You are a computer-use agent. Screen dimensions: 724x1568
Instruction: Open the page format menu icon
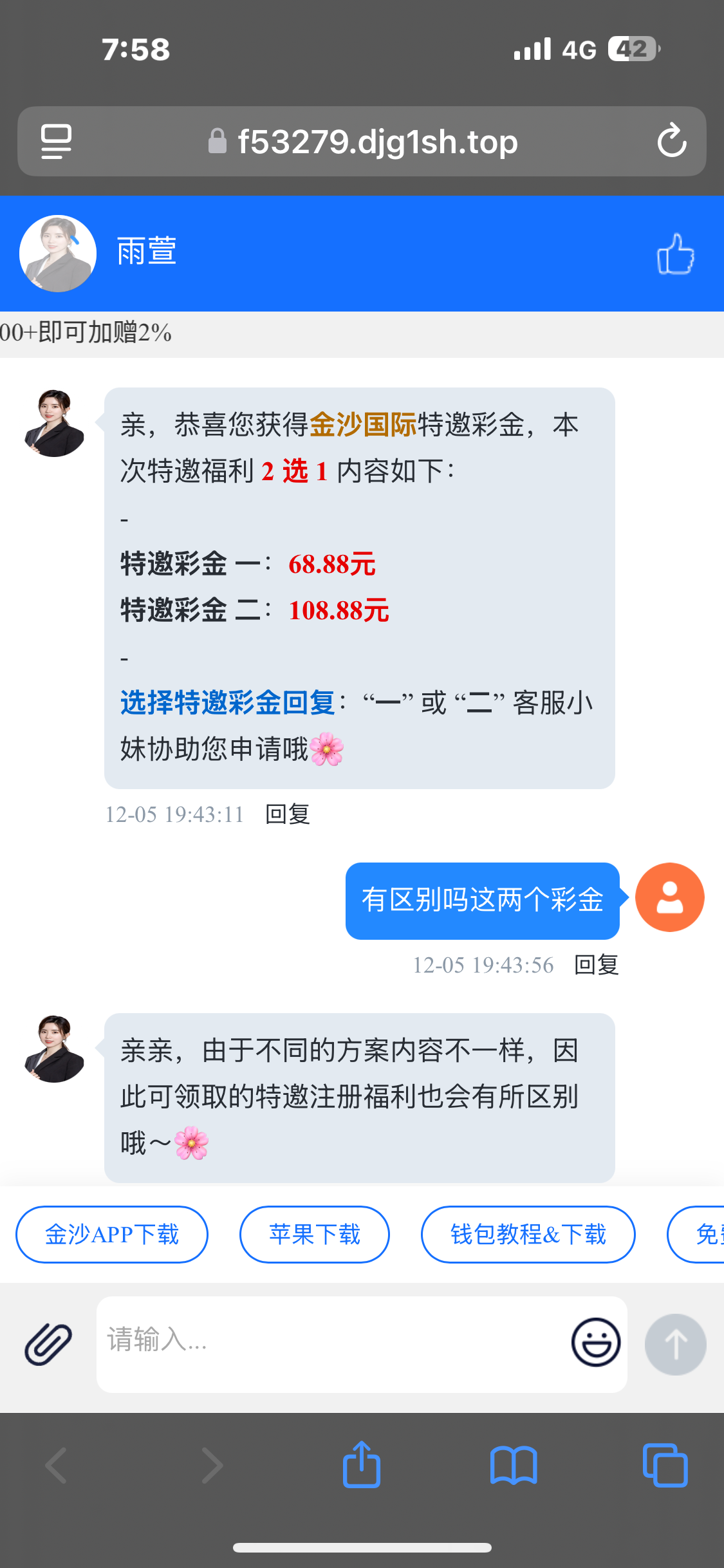[57, 141]
